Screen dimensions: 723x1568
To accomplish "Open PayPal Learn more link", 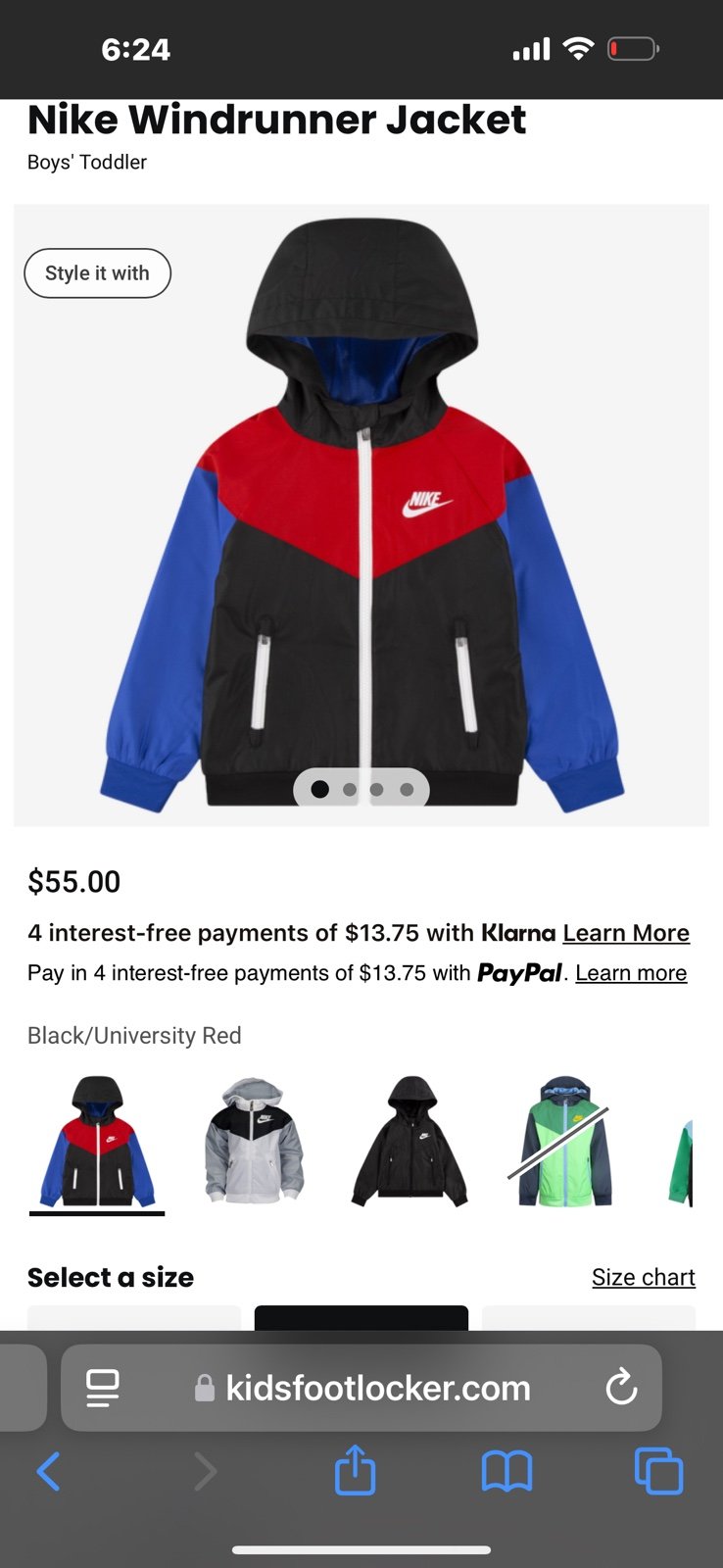I will pos(631,973).
